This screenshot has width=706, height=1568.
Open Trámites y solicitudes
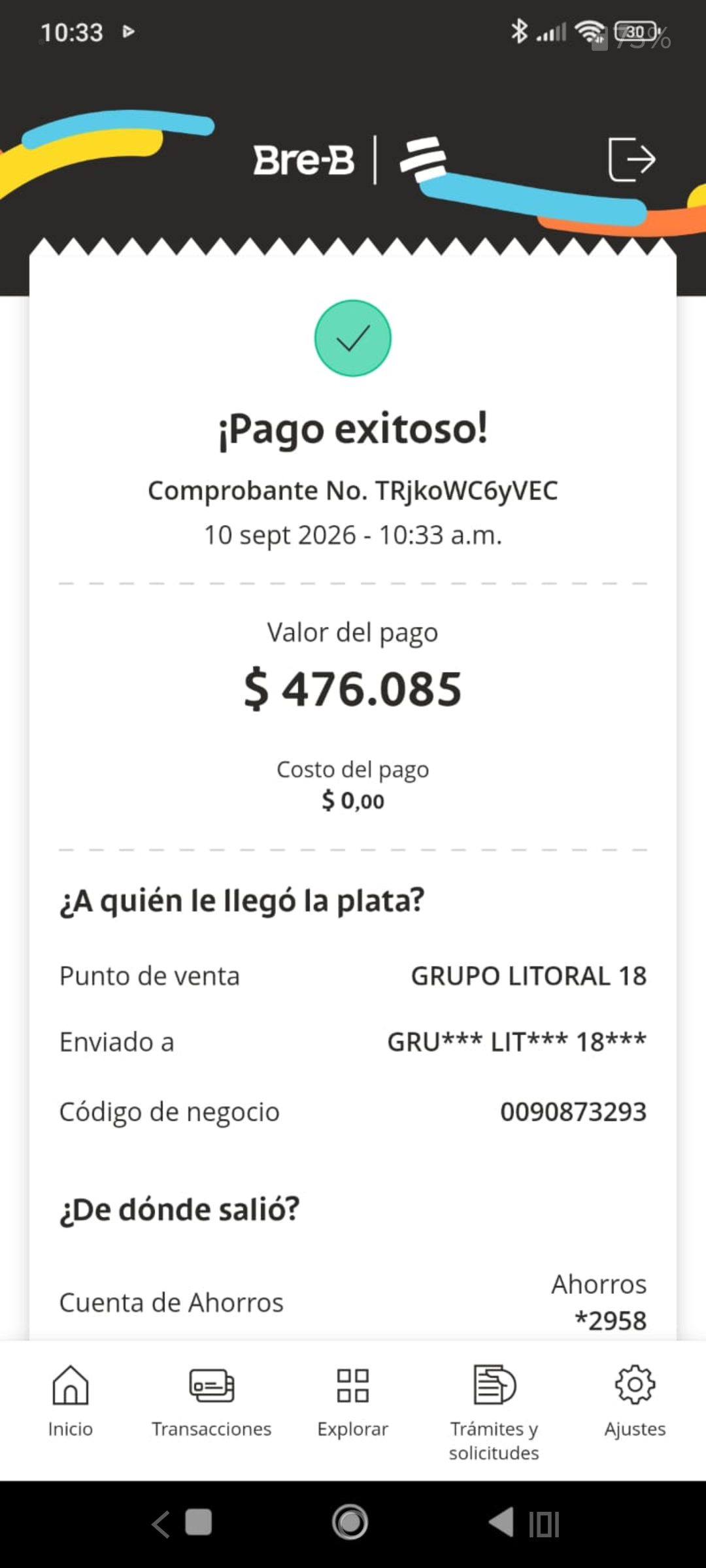pyautogui.click(x=494, y=1413)
